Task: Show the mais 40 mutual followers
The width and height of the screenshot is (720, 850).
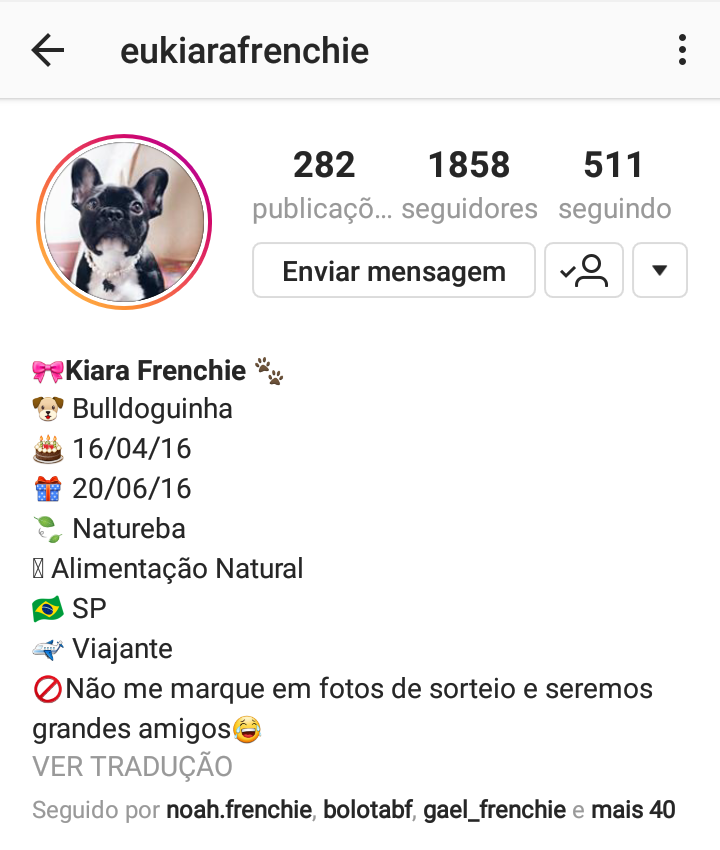Action: [x=633, y=810]
